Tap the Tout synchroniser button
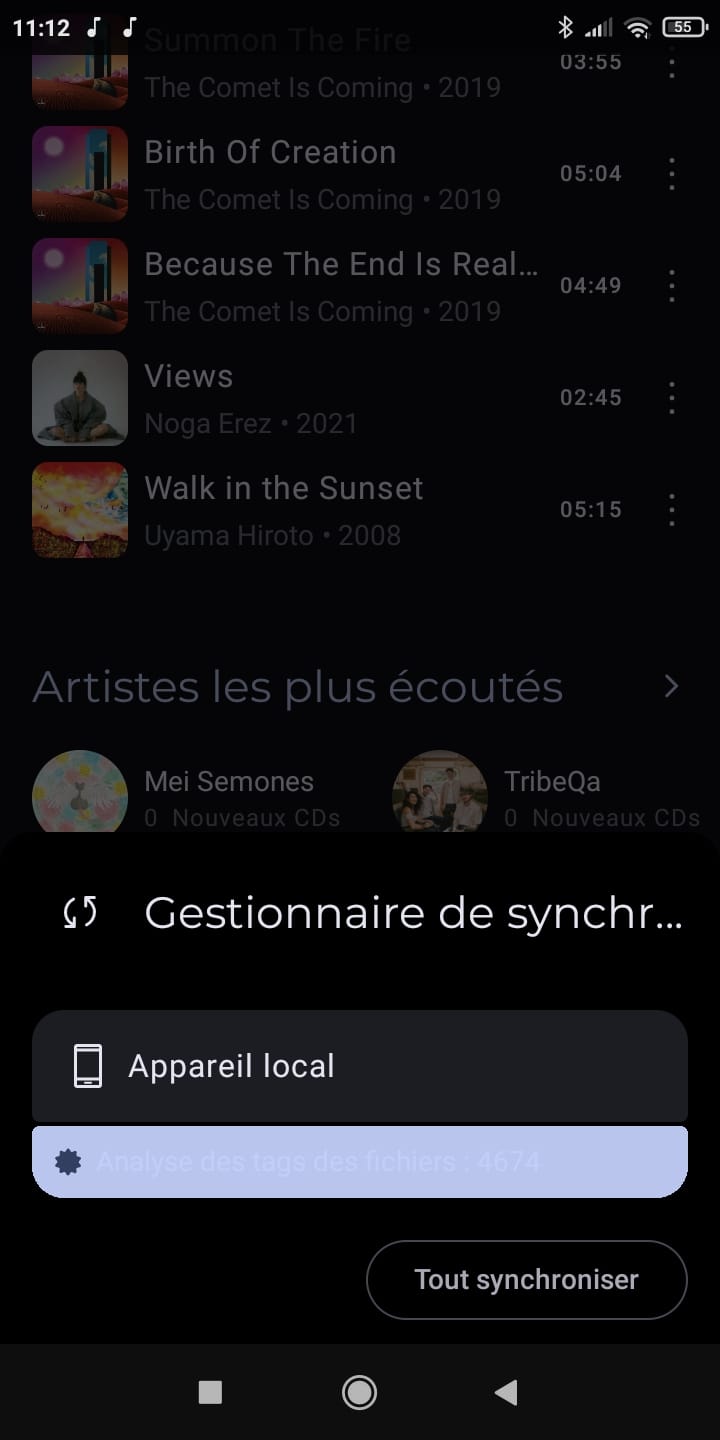This screenshot has width=720, height=1440. 526,1280
